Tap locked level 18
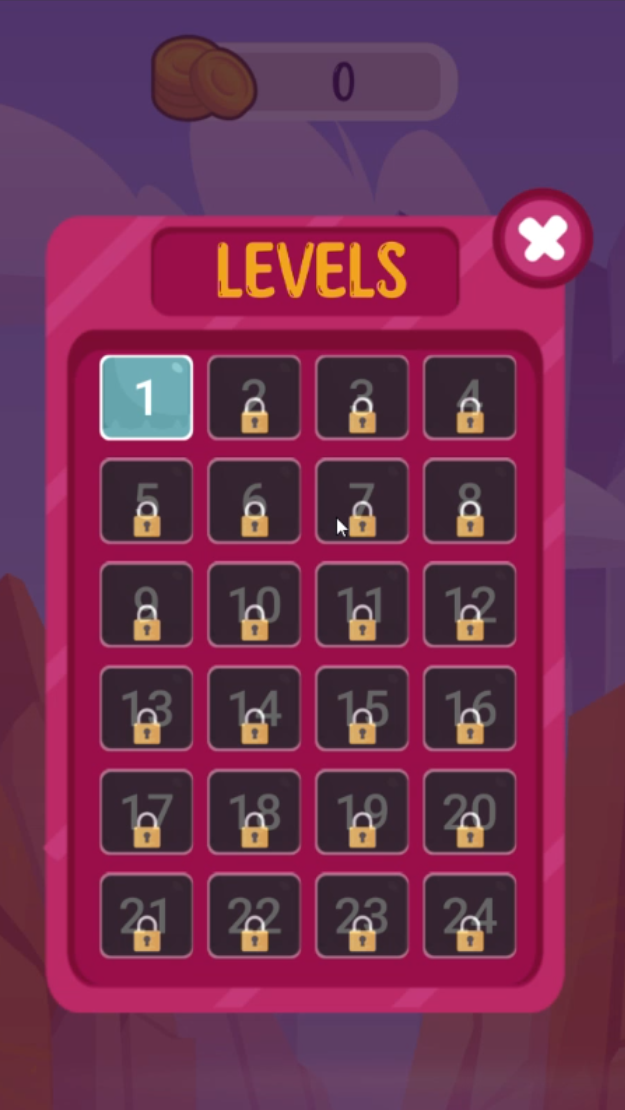The height and width of the screenshot is (1110, 625). (254, 812)
